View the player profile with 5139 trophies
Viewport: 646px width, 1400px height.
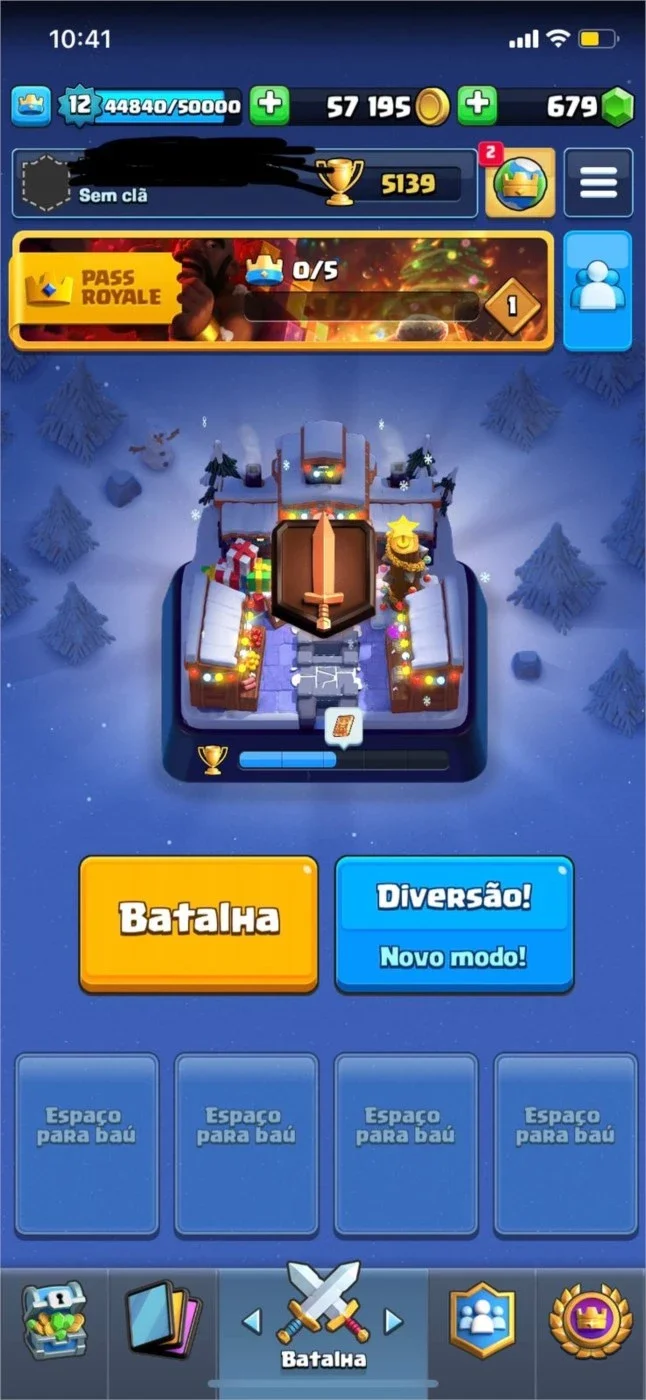tap(244, 183)
